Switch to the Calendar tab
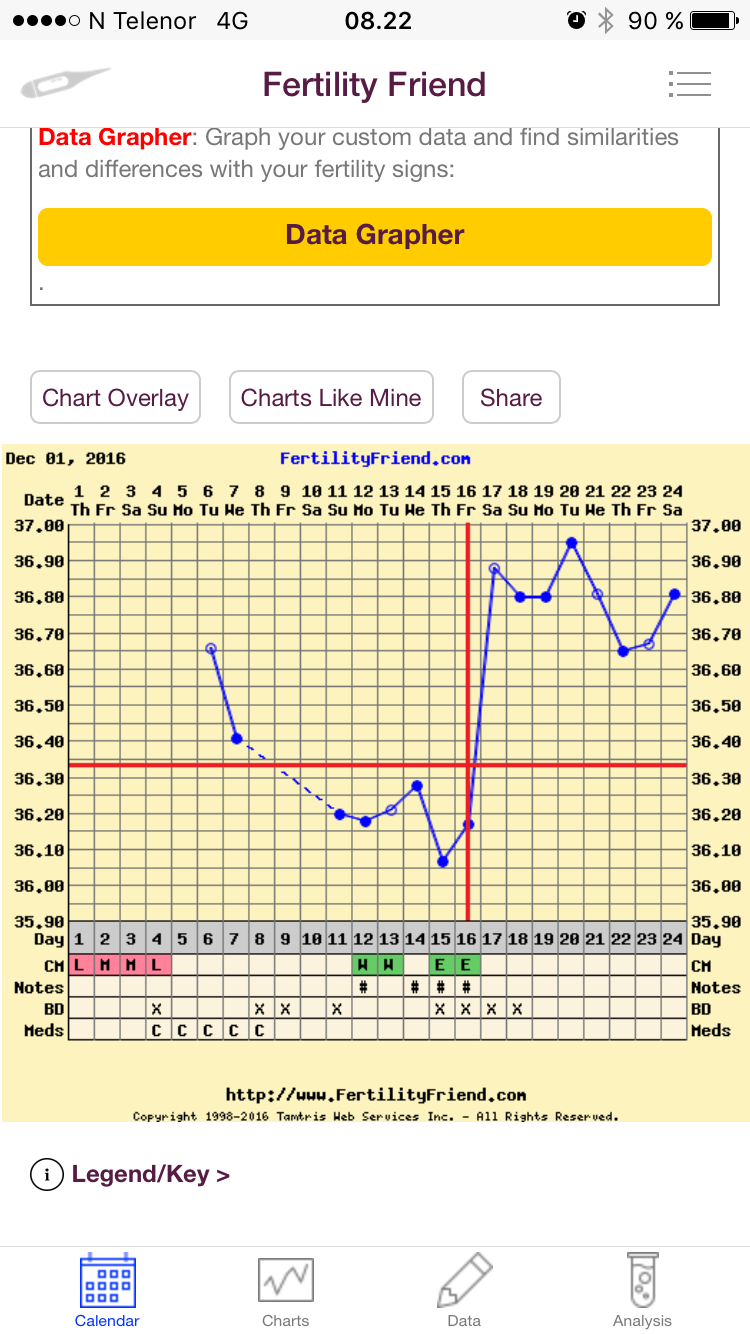This screenshot has width=750, height=1334. [107, 1290]
